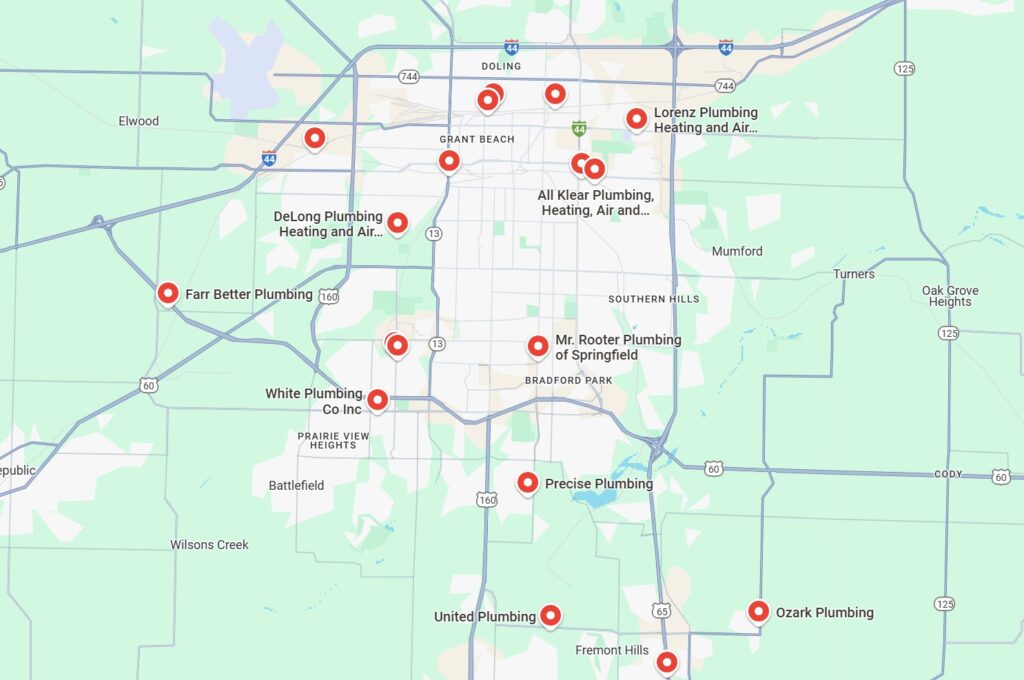This screenshot has height=680, width=1024.
Task: Select the unlabeled pin at Grant Beach
Action: tap(449, 160)
